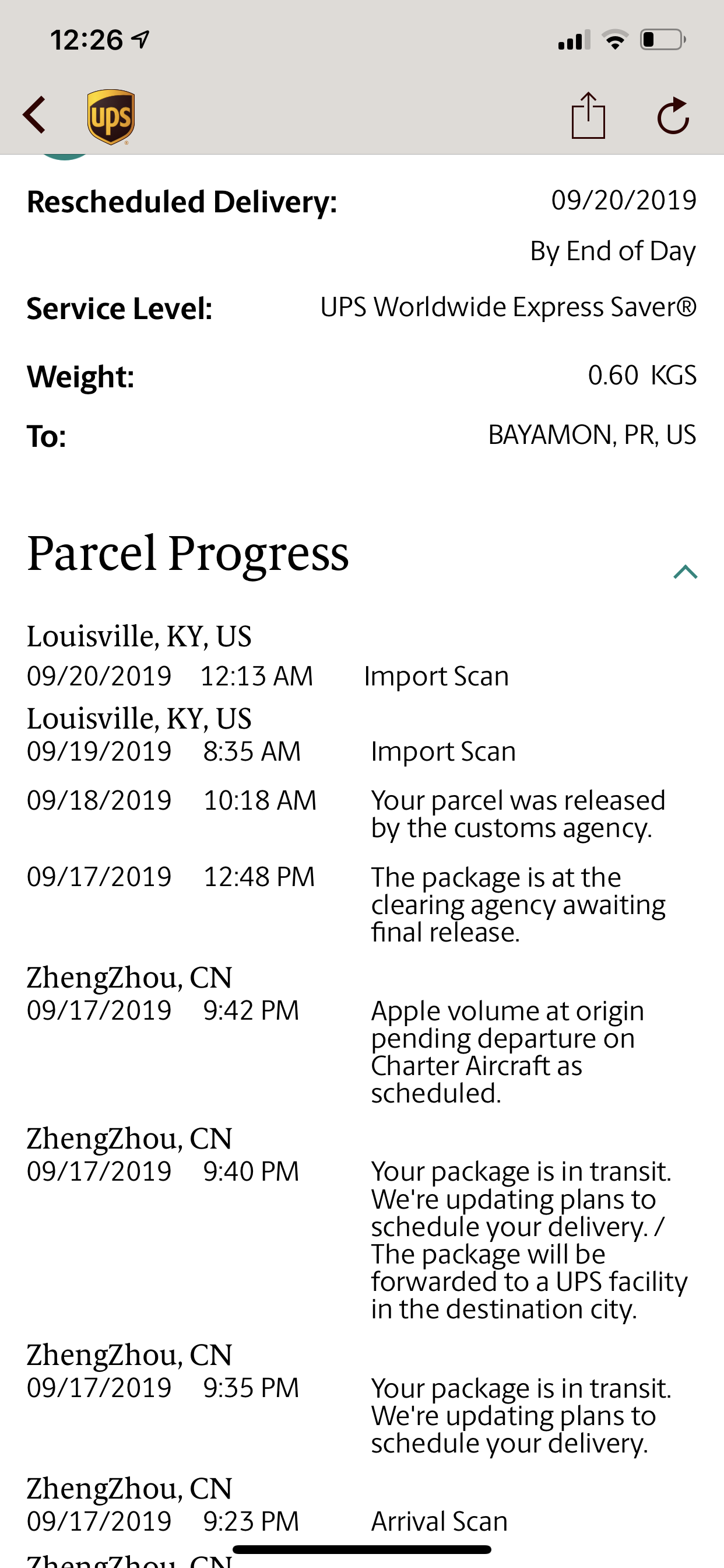Refresh the tracking details
Viewport: 724px width, 1568px height.
[673, 116]
